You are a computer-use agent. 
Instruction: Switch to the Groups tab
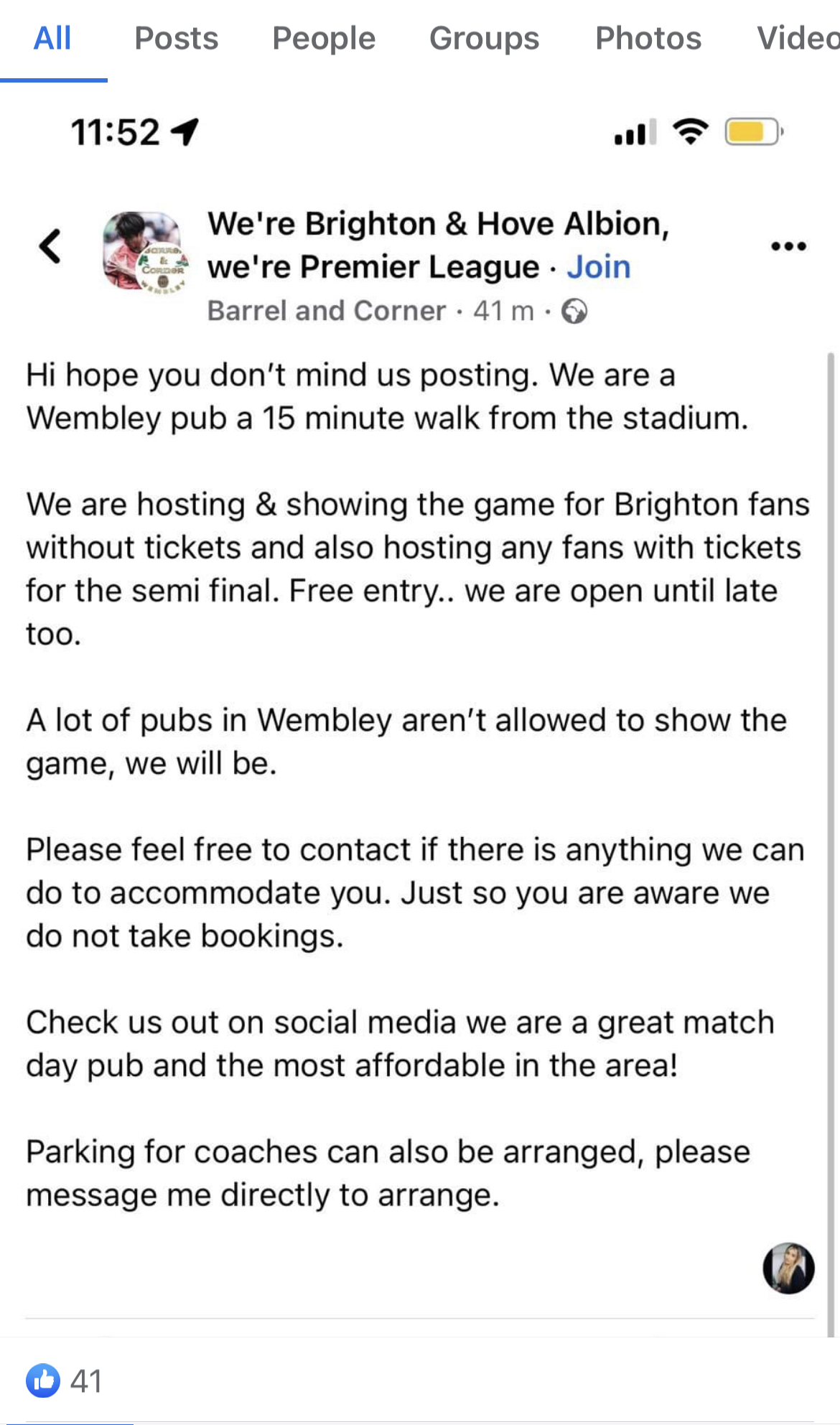click(x=484, y=39)
